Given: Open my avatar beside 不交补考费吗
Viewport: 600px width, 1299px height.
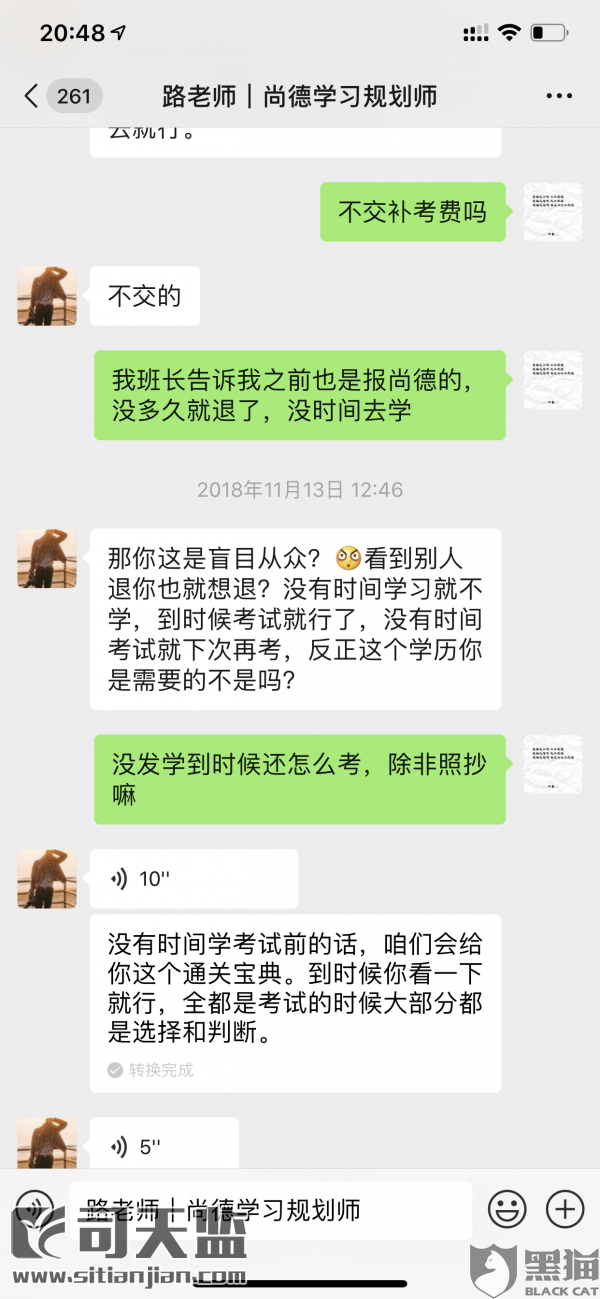Looking at the screenshot, I should click(x=552, y=212).
